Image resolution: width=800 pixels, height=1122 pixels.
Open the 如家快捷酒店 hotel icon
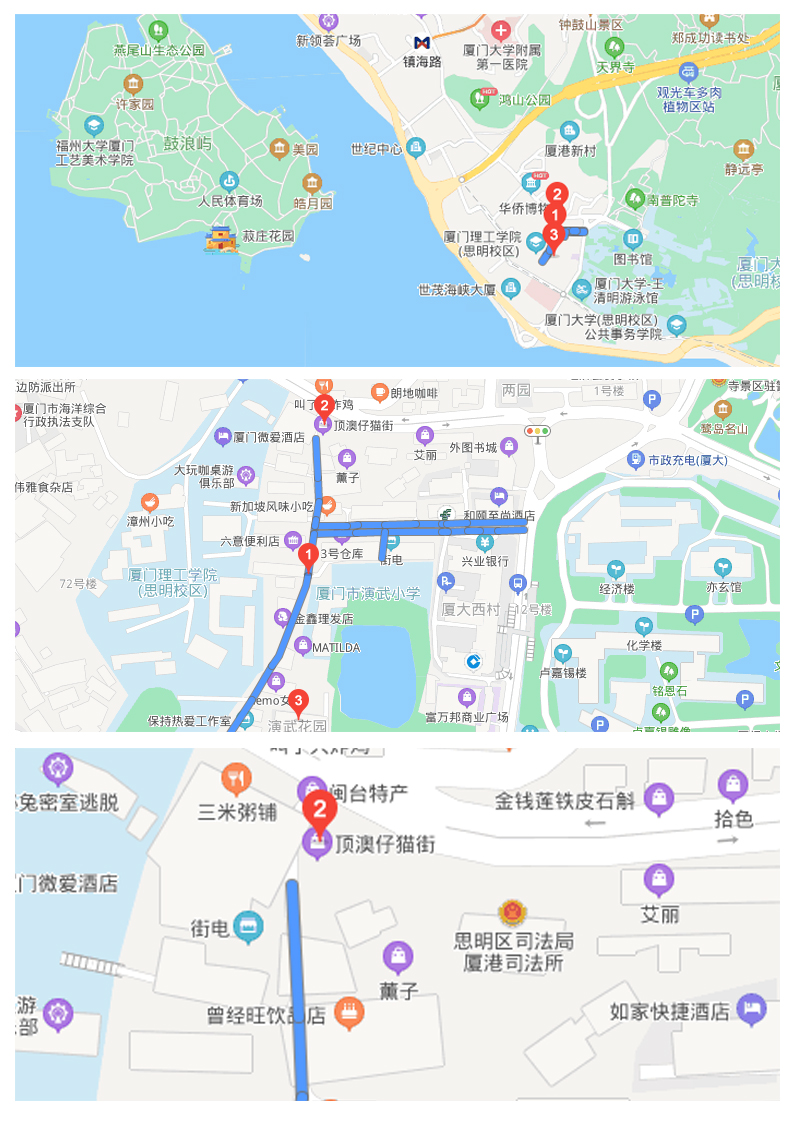click(x=751, y=1011)
